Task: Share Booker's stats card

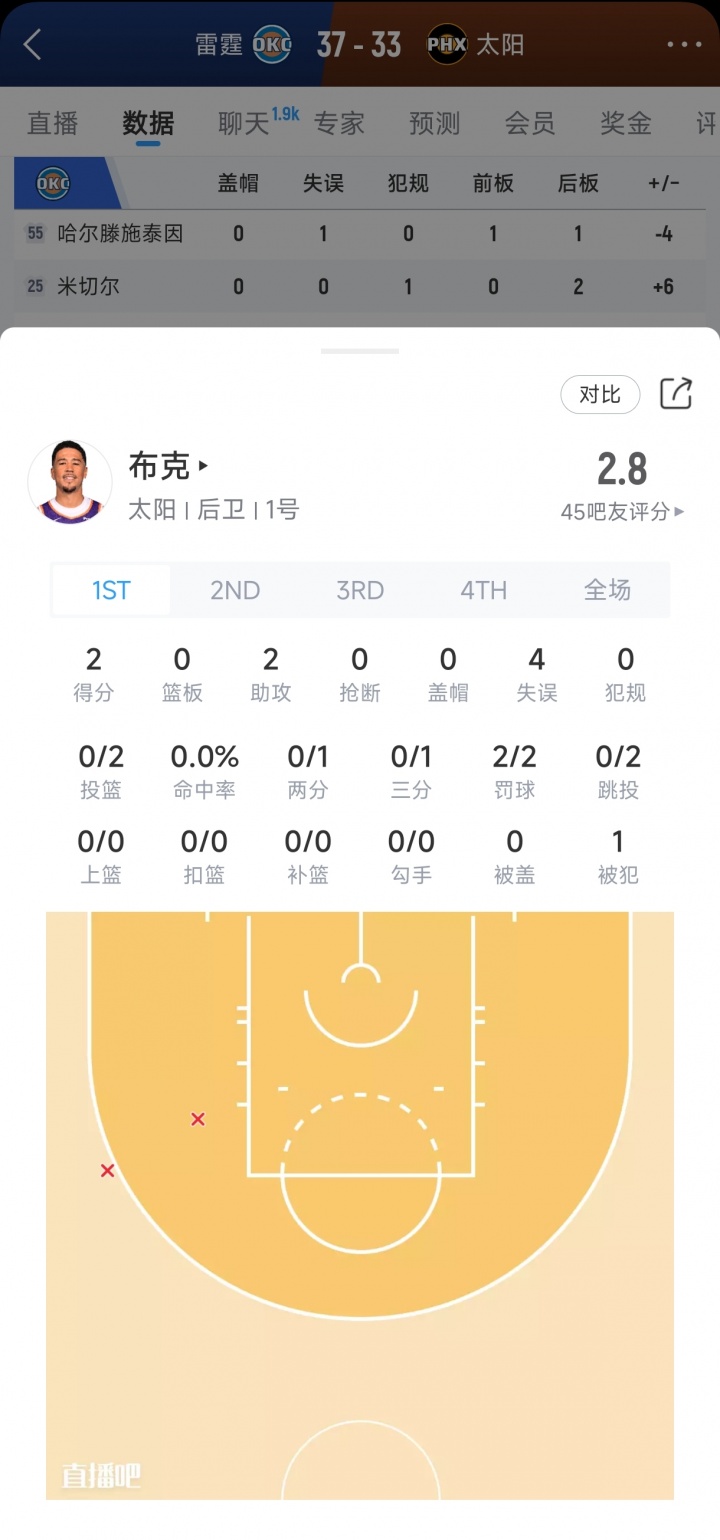Action: pos(676,394)
